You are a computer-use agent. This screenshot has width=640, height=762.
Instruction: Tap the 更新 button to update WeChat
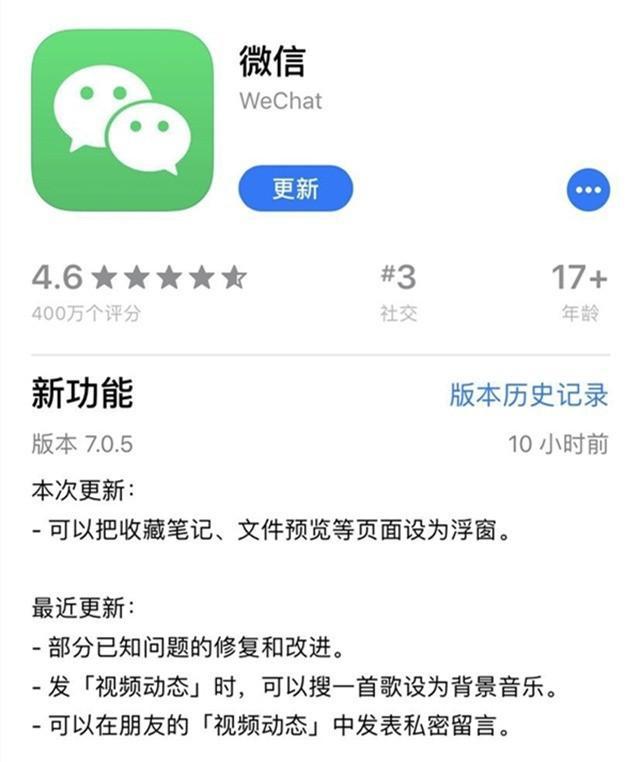tap(295, 189)
